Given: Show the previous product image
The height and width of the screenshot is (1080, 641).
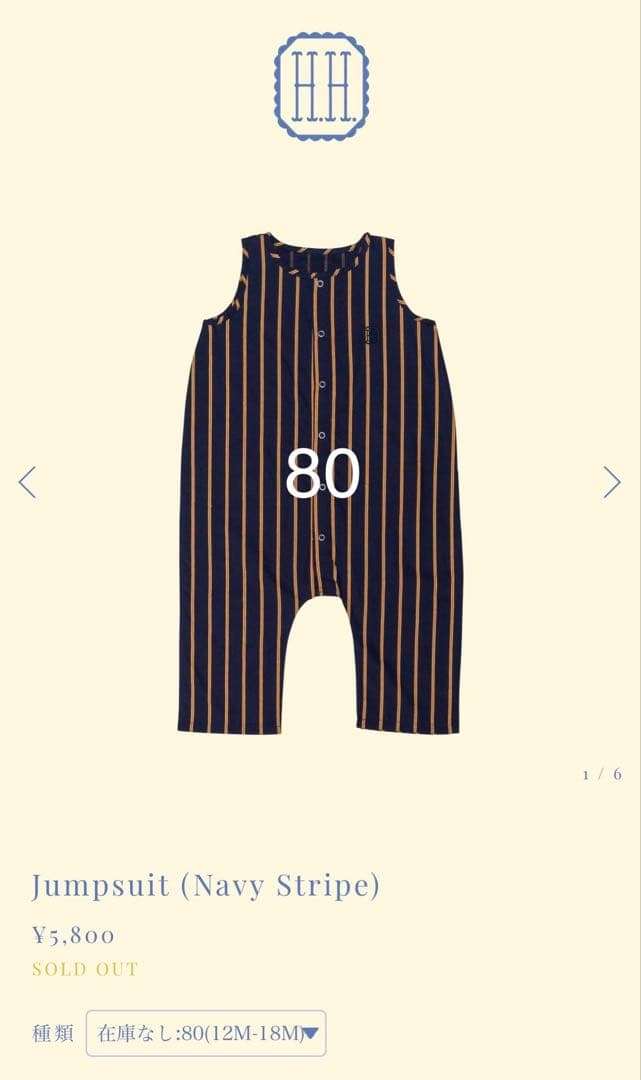Looking at the screenshot, I should (x=27, y=482).
